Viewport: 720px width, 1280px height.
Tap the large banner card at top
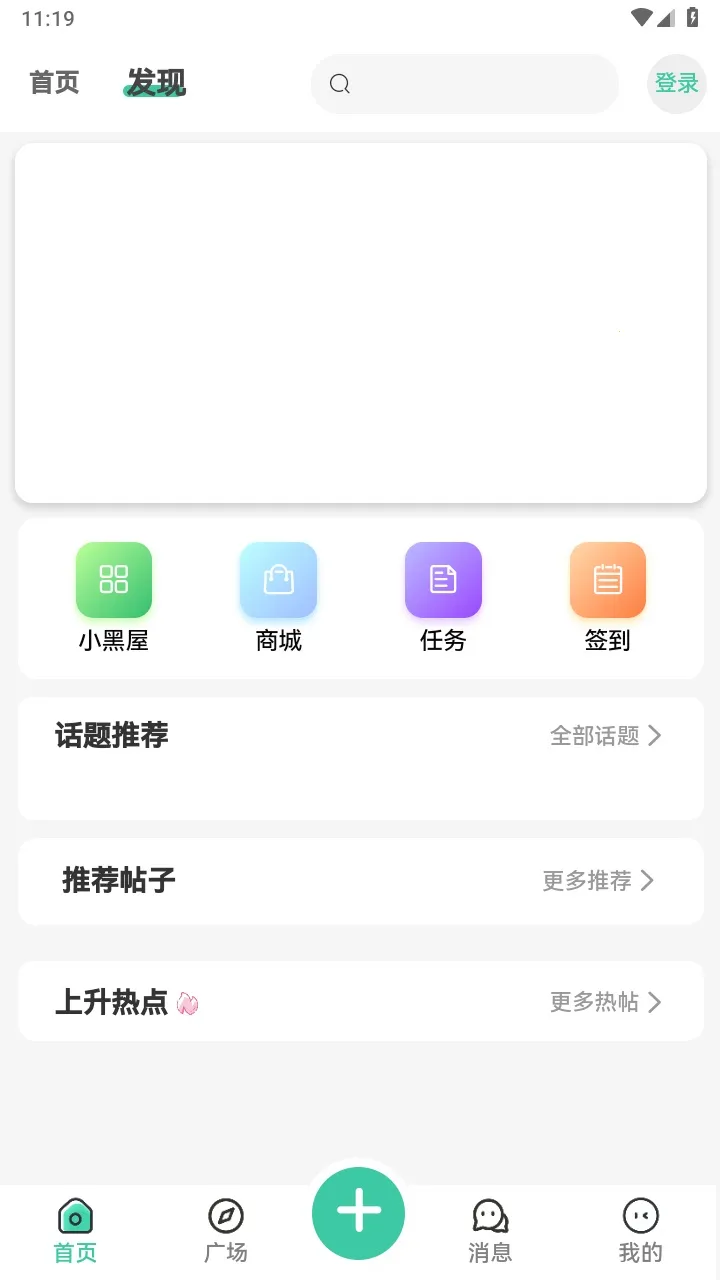coord(360,320)
